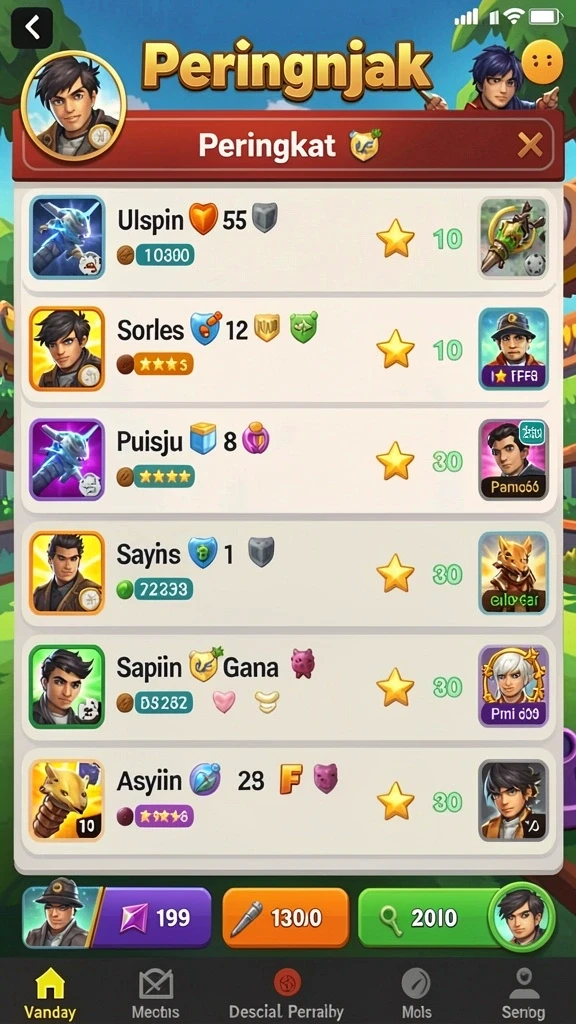
Task: View the Pmi 609 character tile
Action: click(513, 686)
